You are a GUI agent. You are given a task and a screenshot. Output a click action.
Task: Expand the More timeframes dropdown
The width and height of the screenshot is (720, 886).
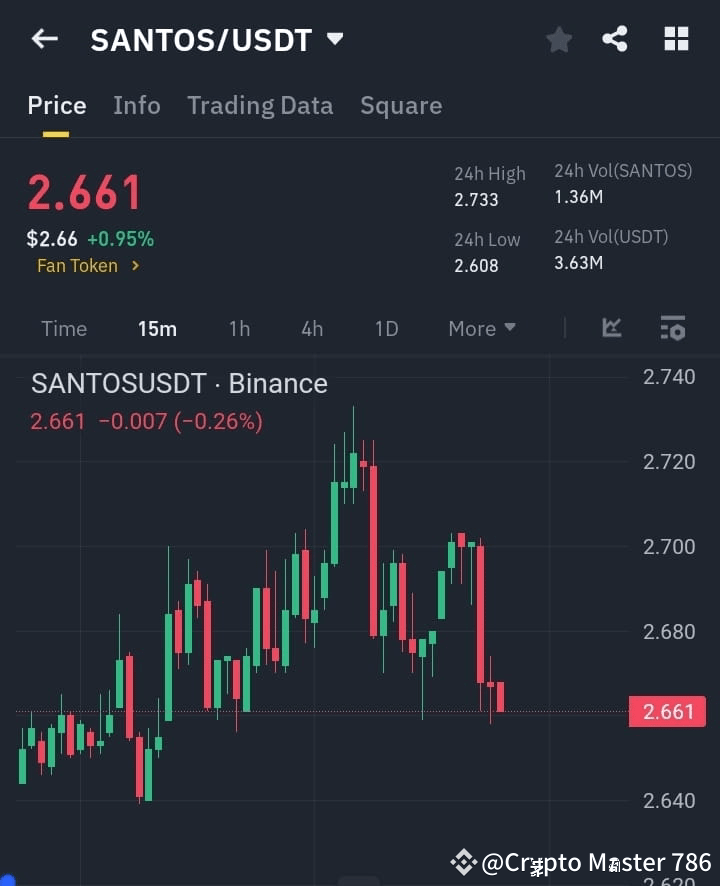coord(481,328)
